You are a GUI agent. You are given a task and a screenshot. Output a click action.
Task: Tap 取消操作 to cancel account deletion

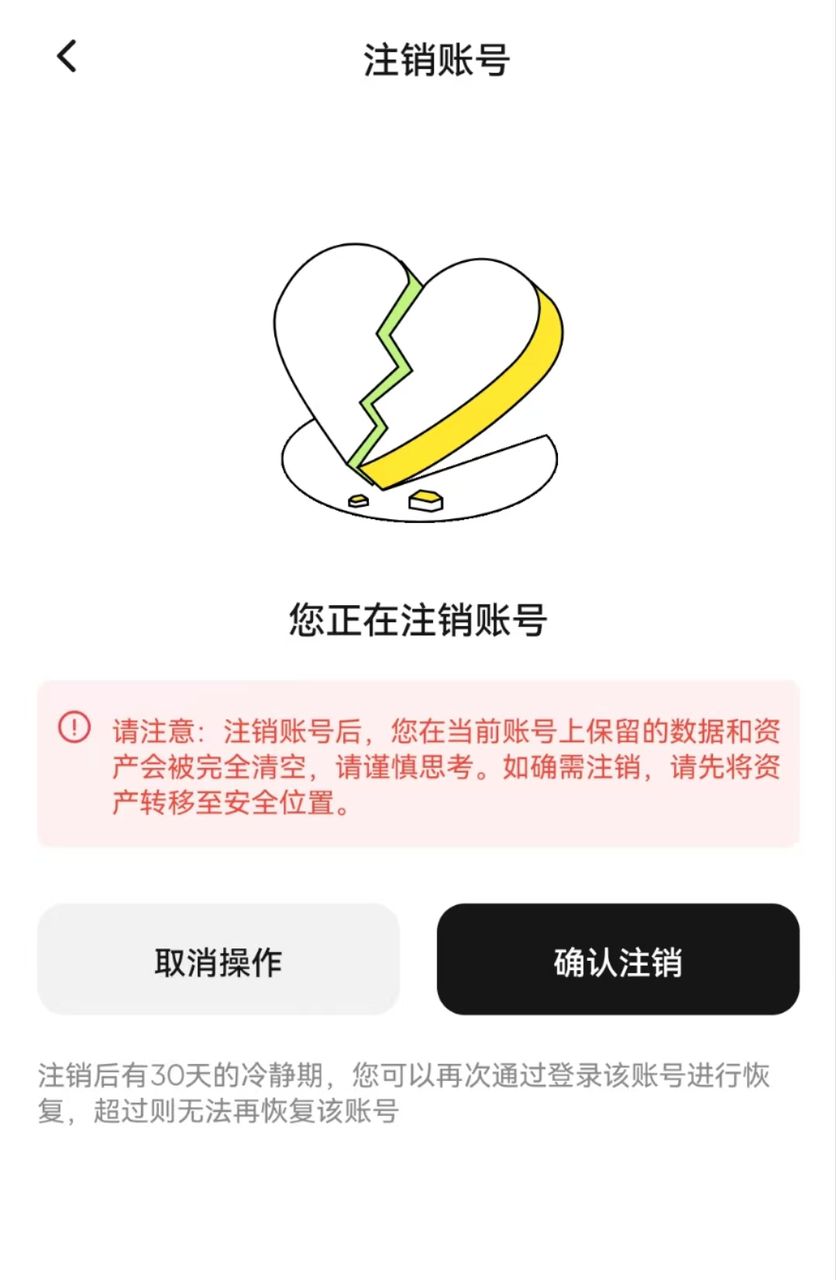pyautogui.click(x=218, y=960)
